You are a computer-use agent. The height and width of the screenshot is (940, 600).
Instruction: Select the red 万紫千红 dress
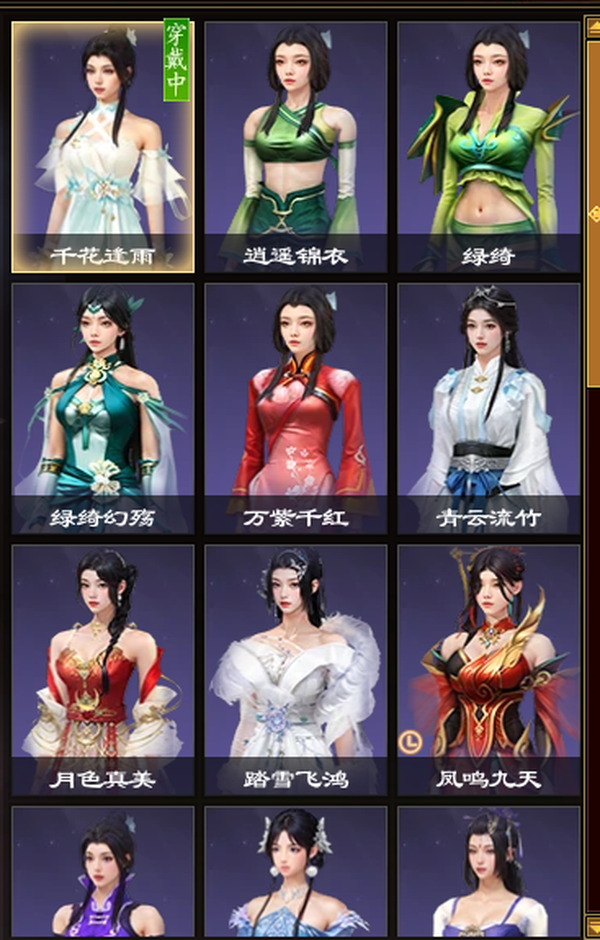(296, 408)
